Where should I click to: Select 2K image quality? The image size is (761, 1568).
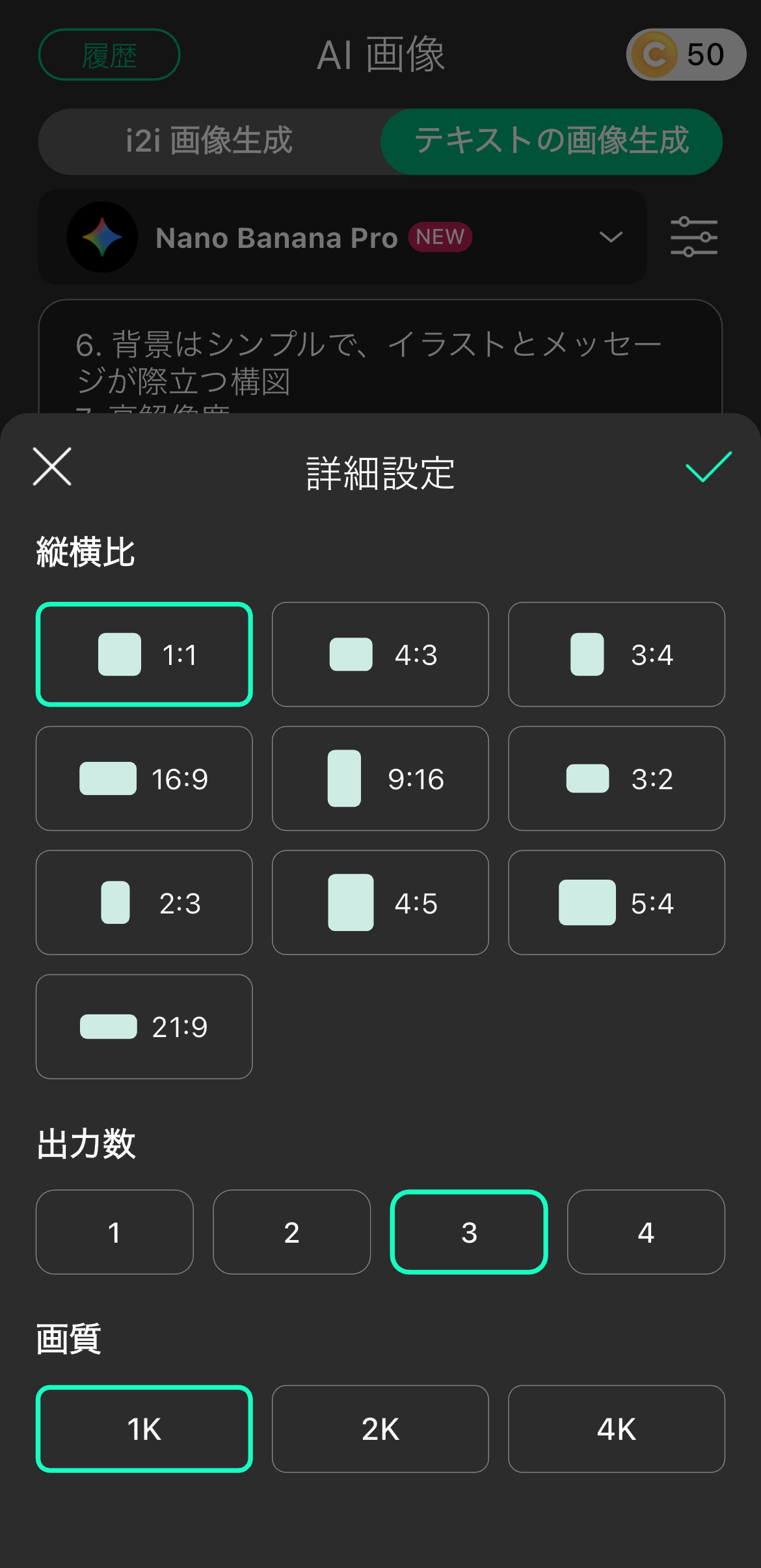pyautogui.click(x=380, y=1429)
